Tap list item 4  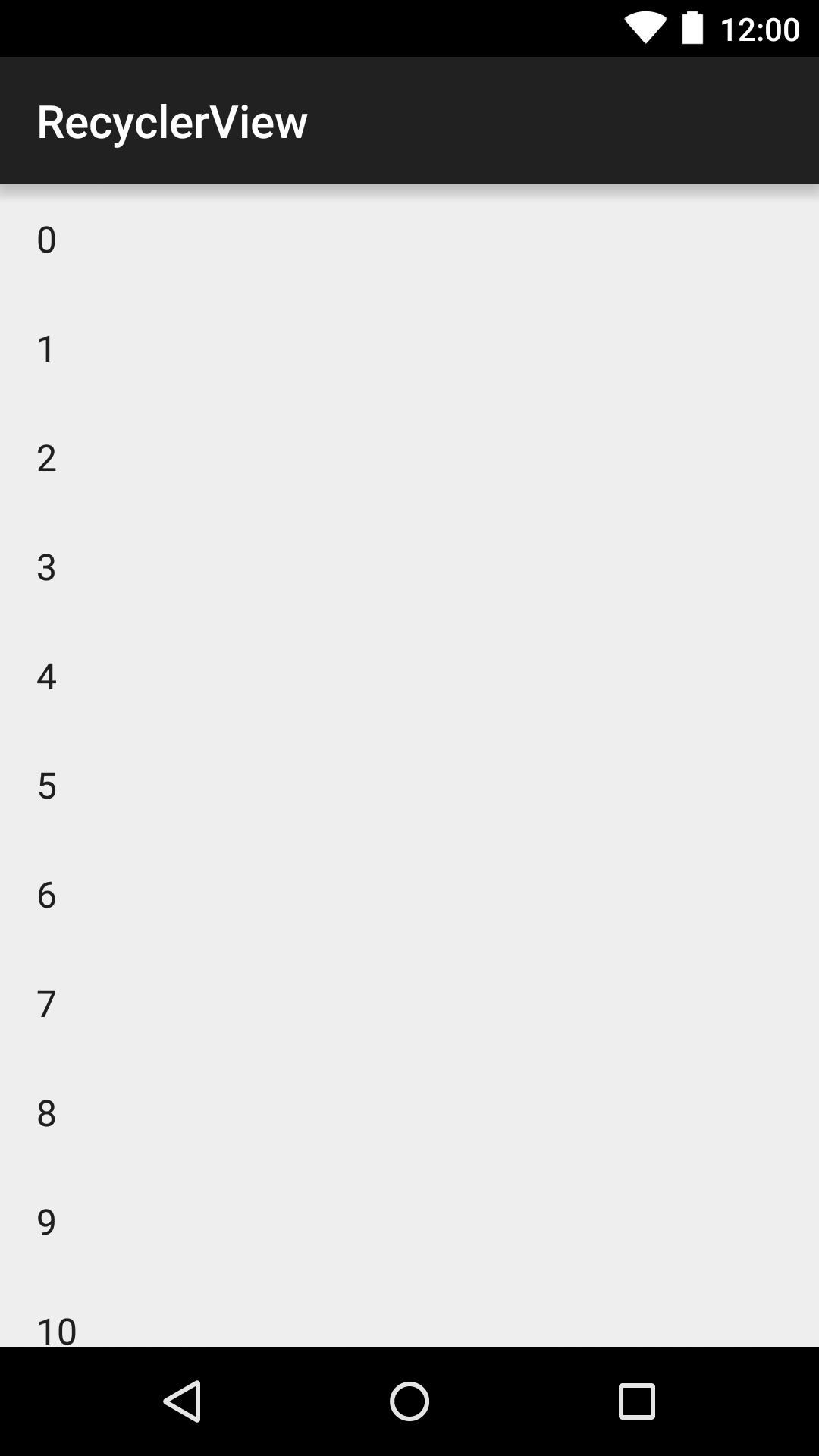click(409, 676)
